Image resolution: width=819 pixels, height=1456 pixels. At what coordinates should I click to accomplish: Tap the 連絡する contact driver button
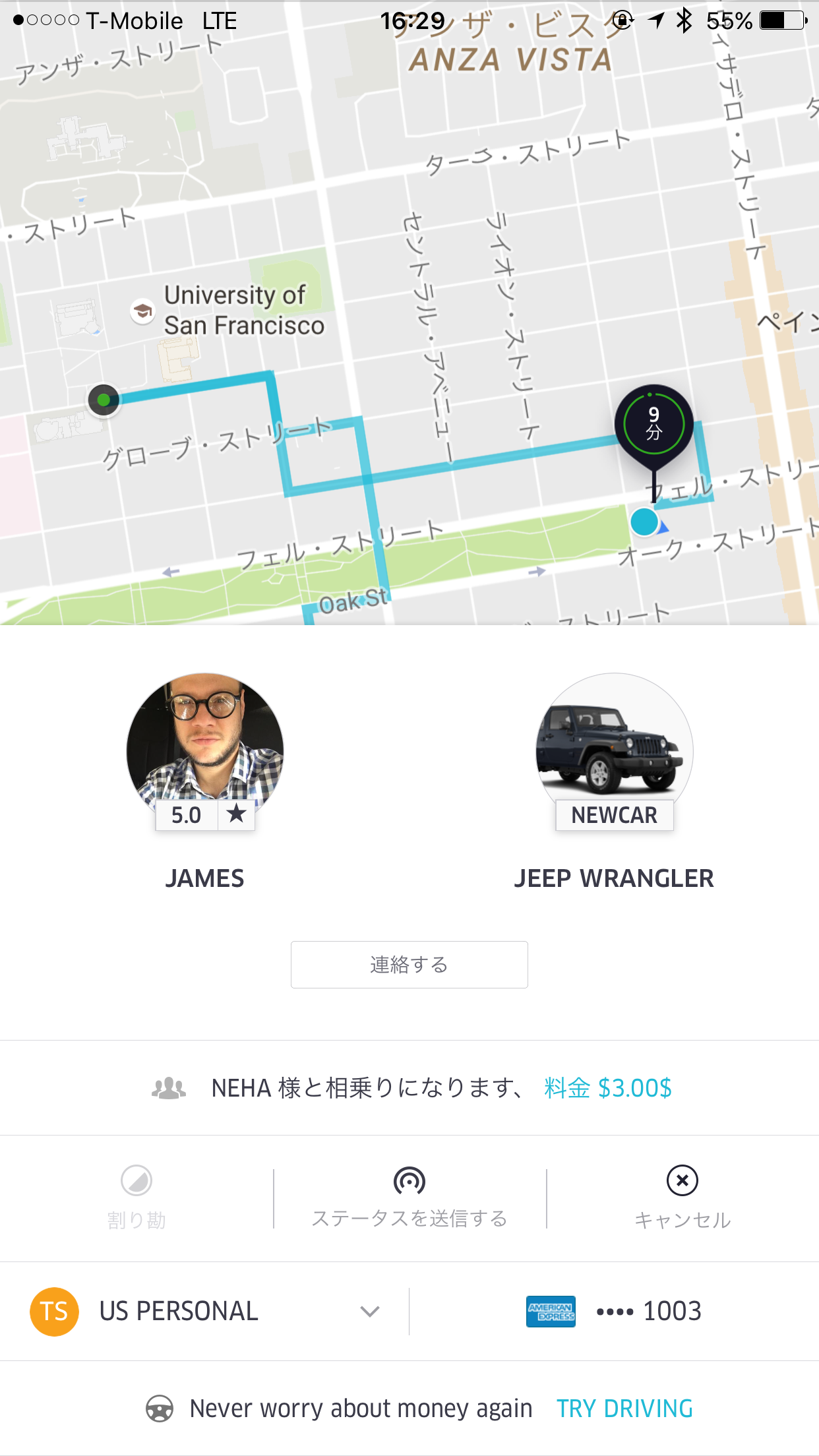(x=409, y=965)
